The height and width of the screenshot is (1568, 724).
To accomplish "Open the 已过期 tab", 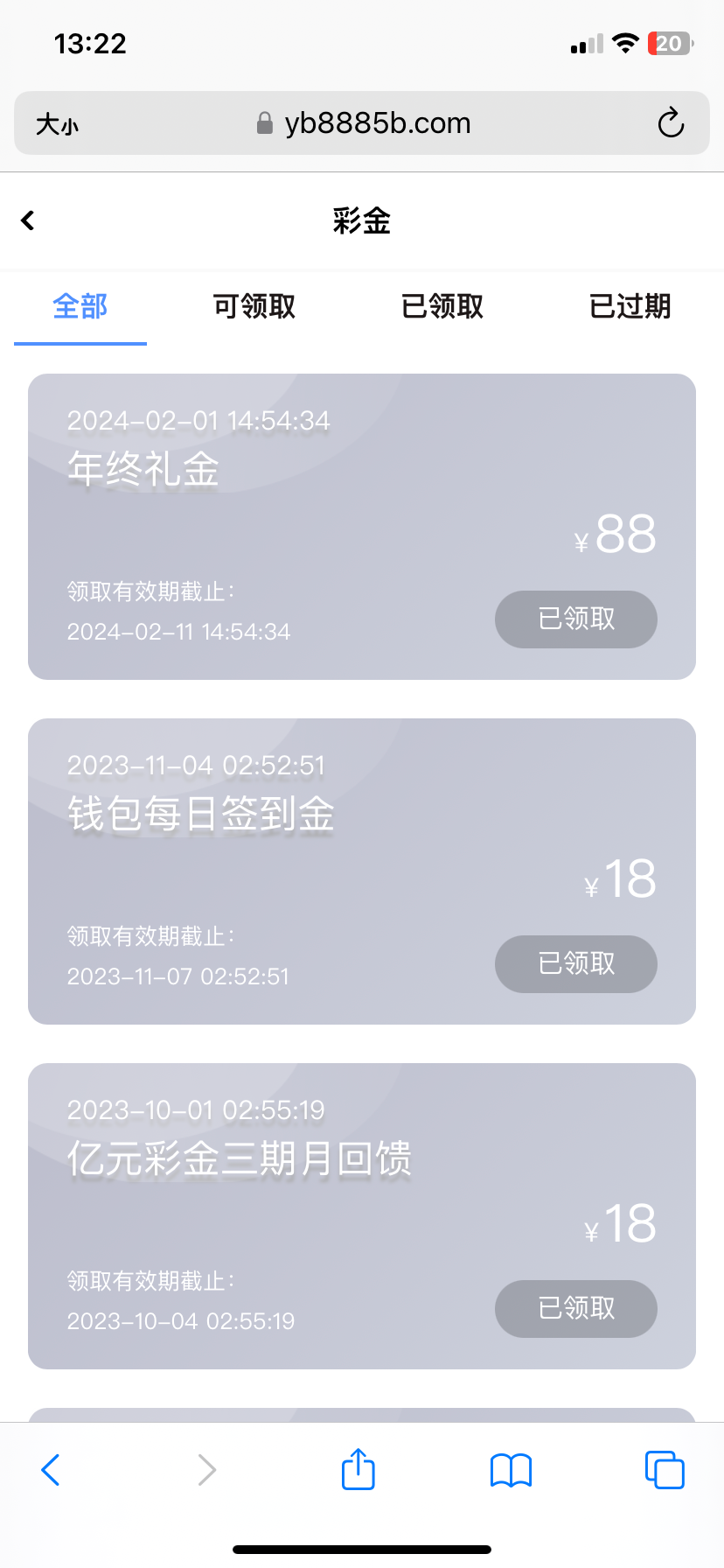I will [630, 307].
